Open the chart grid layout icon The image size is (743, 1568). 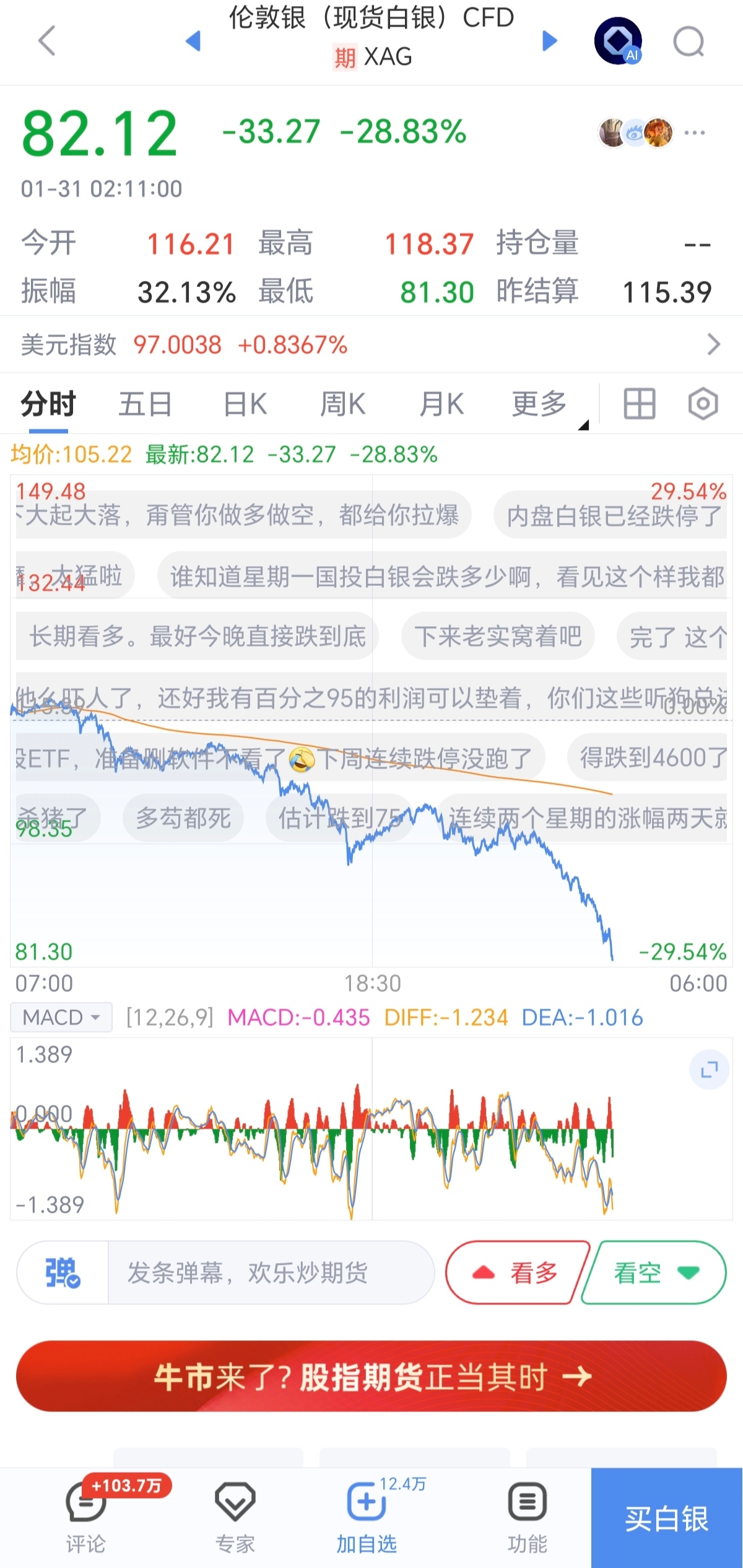point(639,405)
